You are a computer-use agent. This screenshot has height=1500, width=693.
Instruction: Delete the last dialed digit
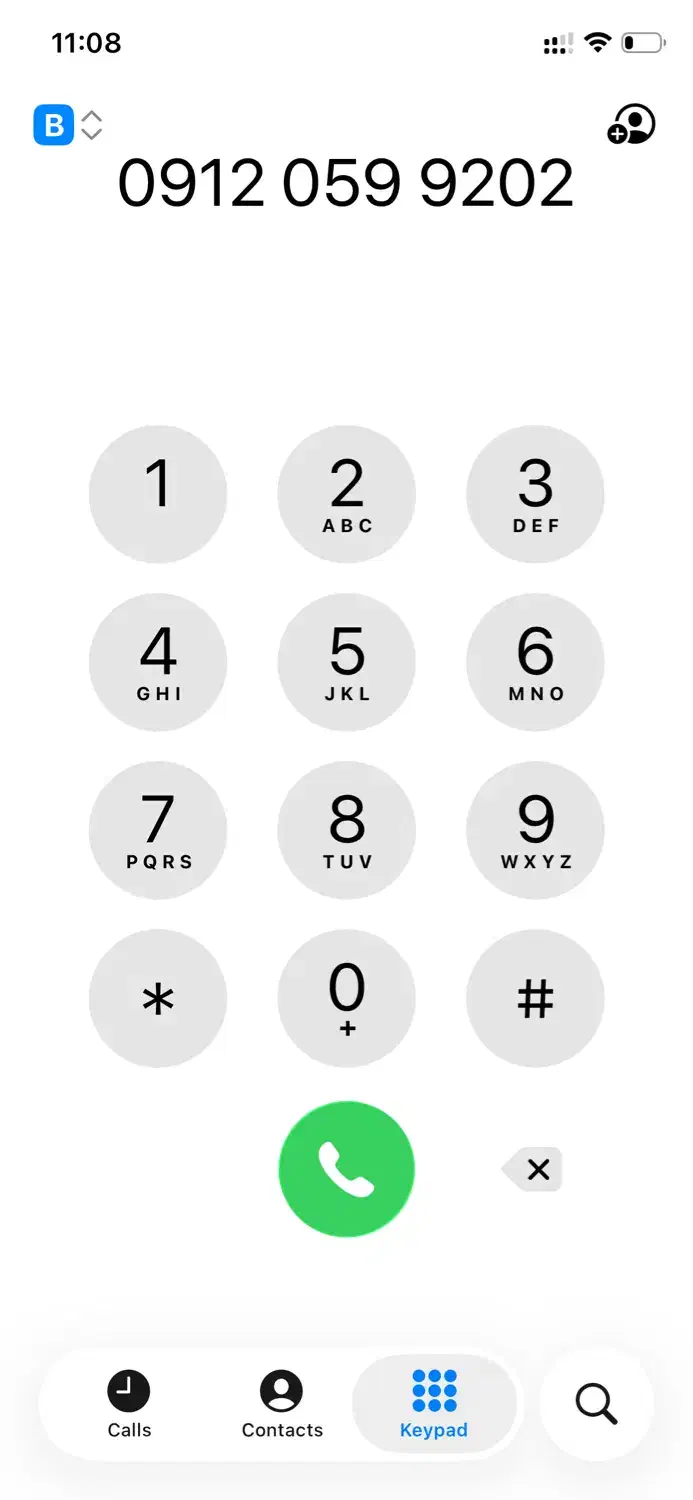pos(535,1169)
